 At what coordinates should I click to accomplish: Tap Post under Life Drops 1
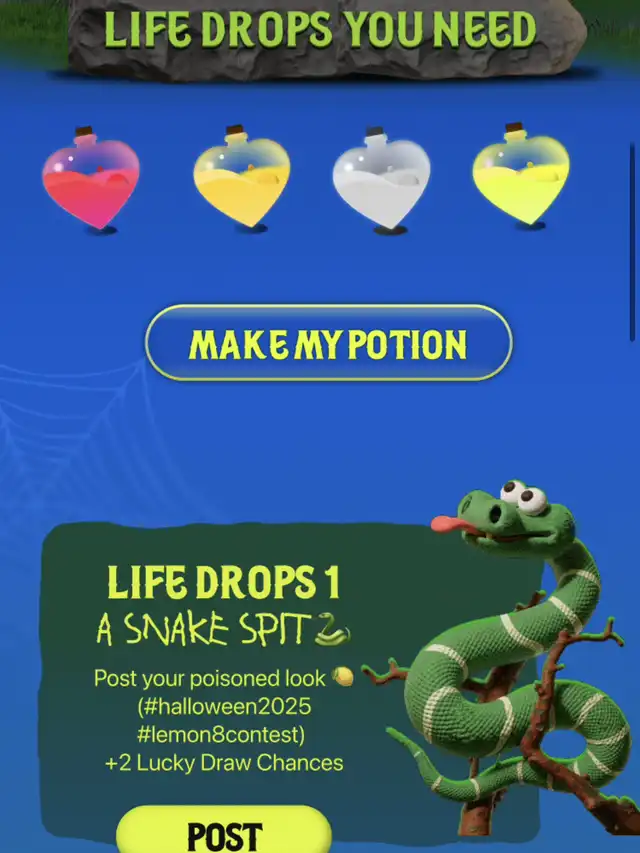[x=224, y=832]
